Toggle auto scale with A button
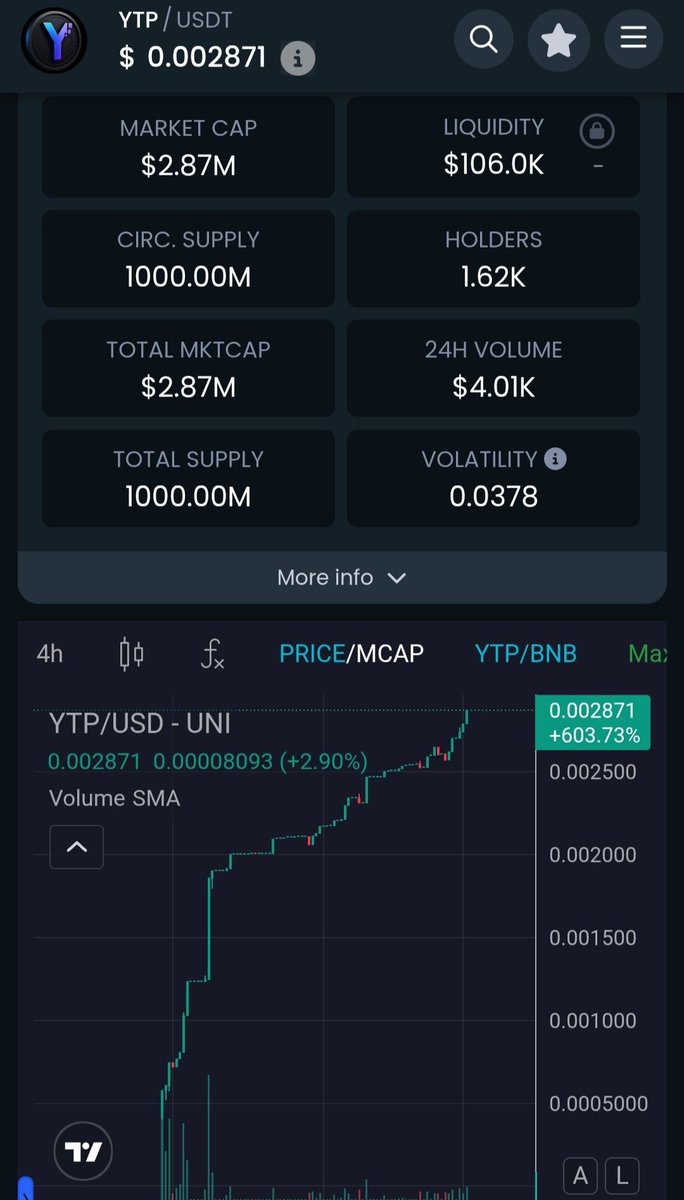The width and height of the screenshot is (684, 1200). click(x=580, y=1175)
